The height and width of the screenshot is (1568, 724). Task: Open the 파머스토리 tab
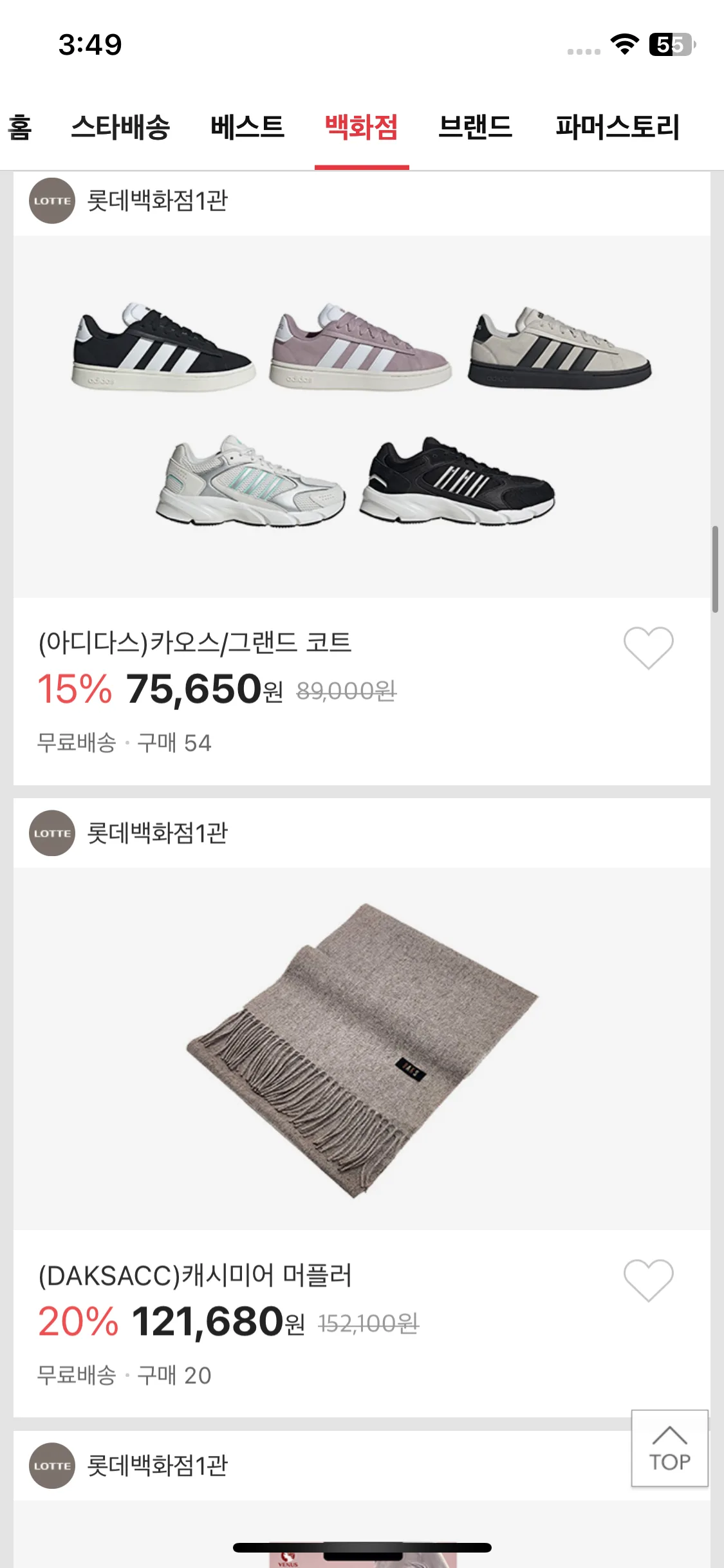(x=617, y=127)
